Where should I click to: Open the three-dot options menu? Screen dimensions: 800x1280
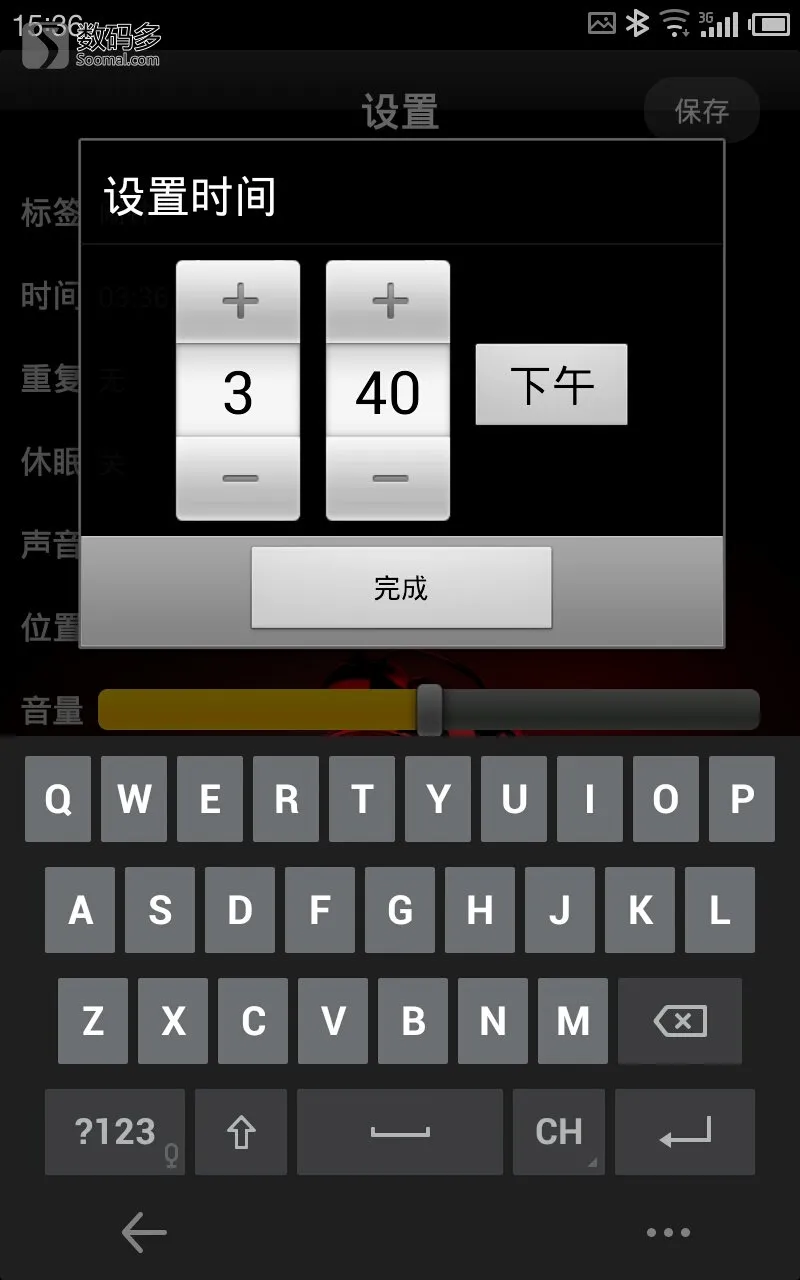click(668, 1232)
